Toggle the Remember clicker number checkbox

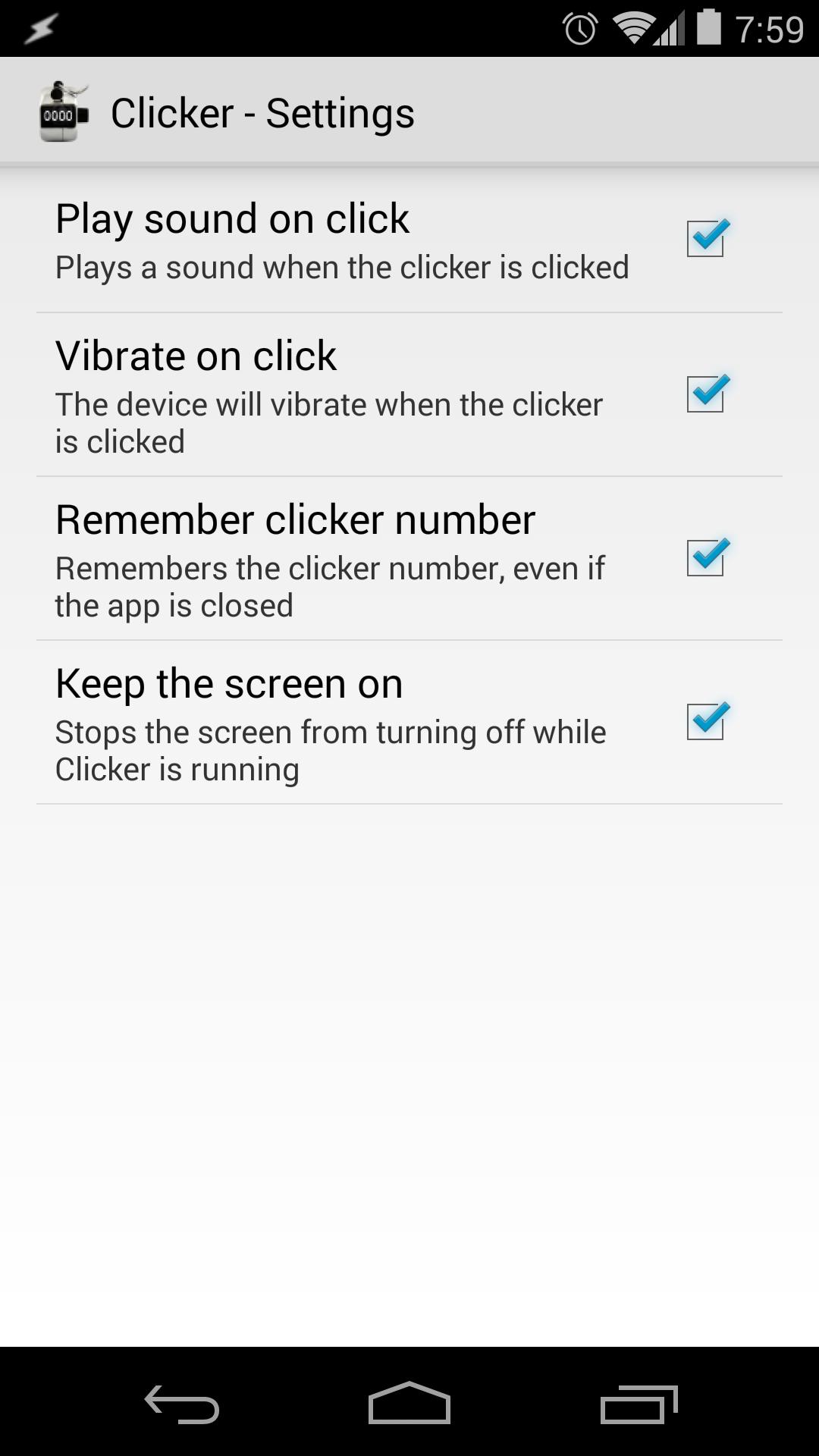705,558
